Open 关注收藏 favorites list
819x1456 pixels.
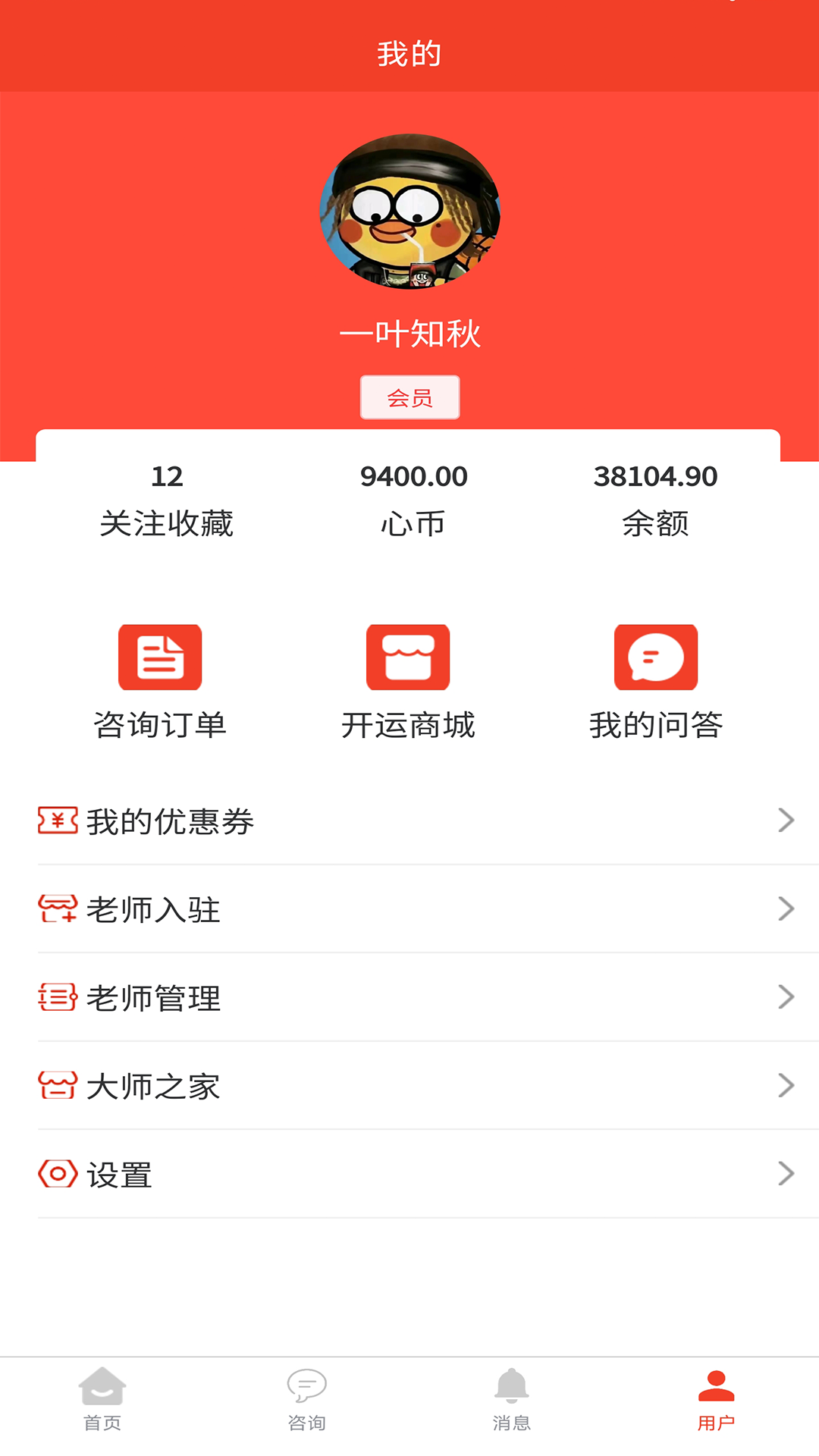(167, 500)
